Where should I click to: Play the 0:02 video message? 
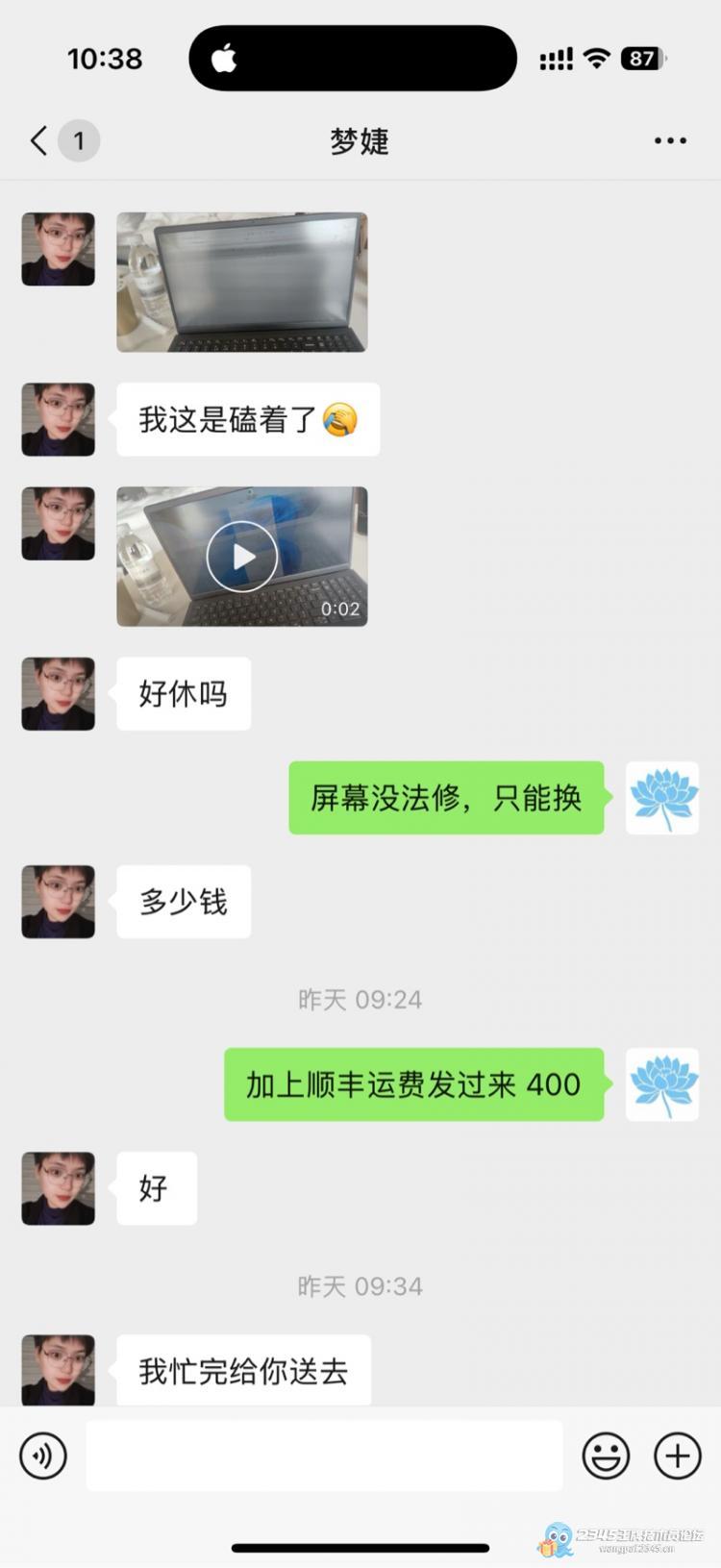point(241,556)
